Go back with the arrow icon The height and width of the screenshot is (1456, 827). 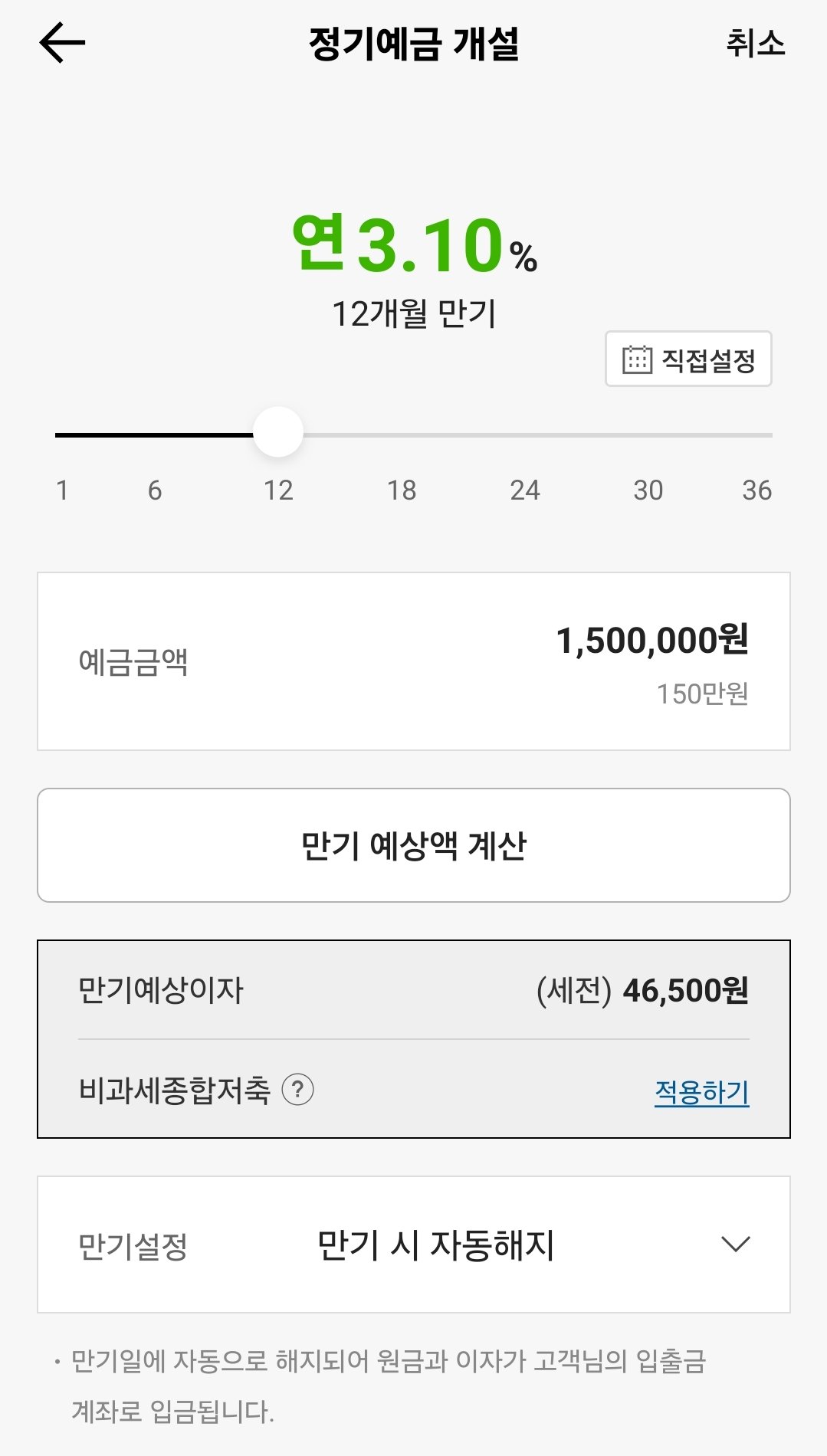[62, 43]
